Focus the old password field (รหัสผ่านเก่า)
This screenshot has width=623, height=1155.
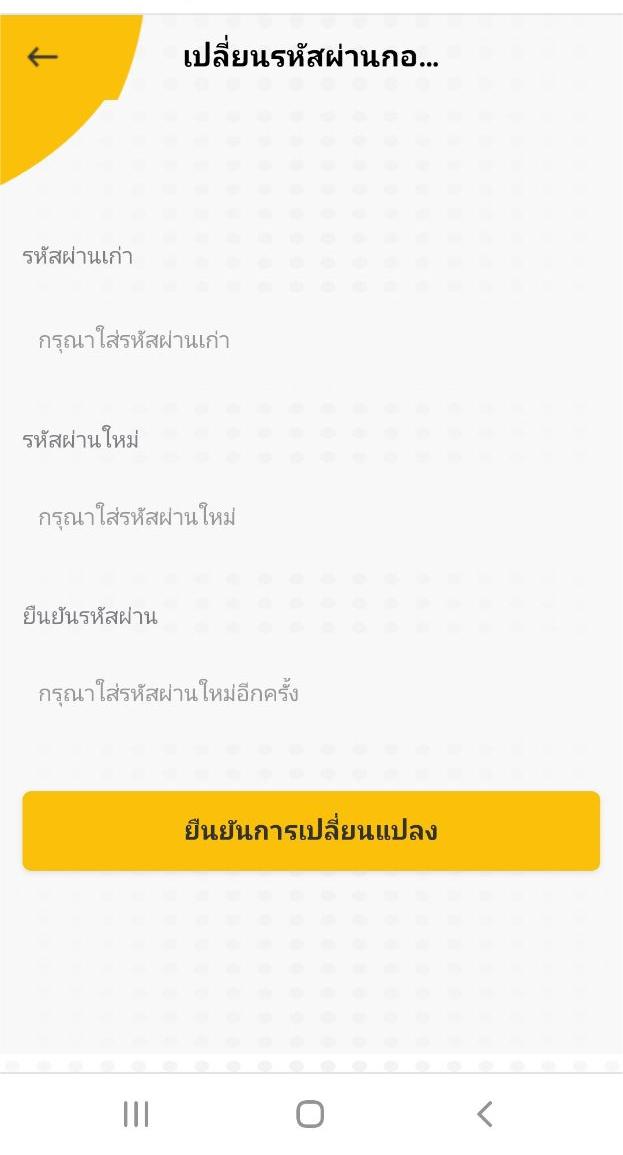pos(310,341)
